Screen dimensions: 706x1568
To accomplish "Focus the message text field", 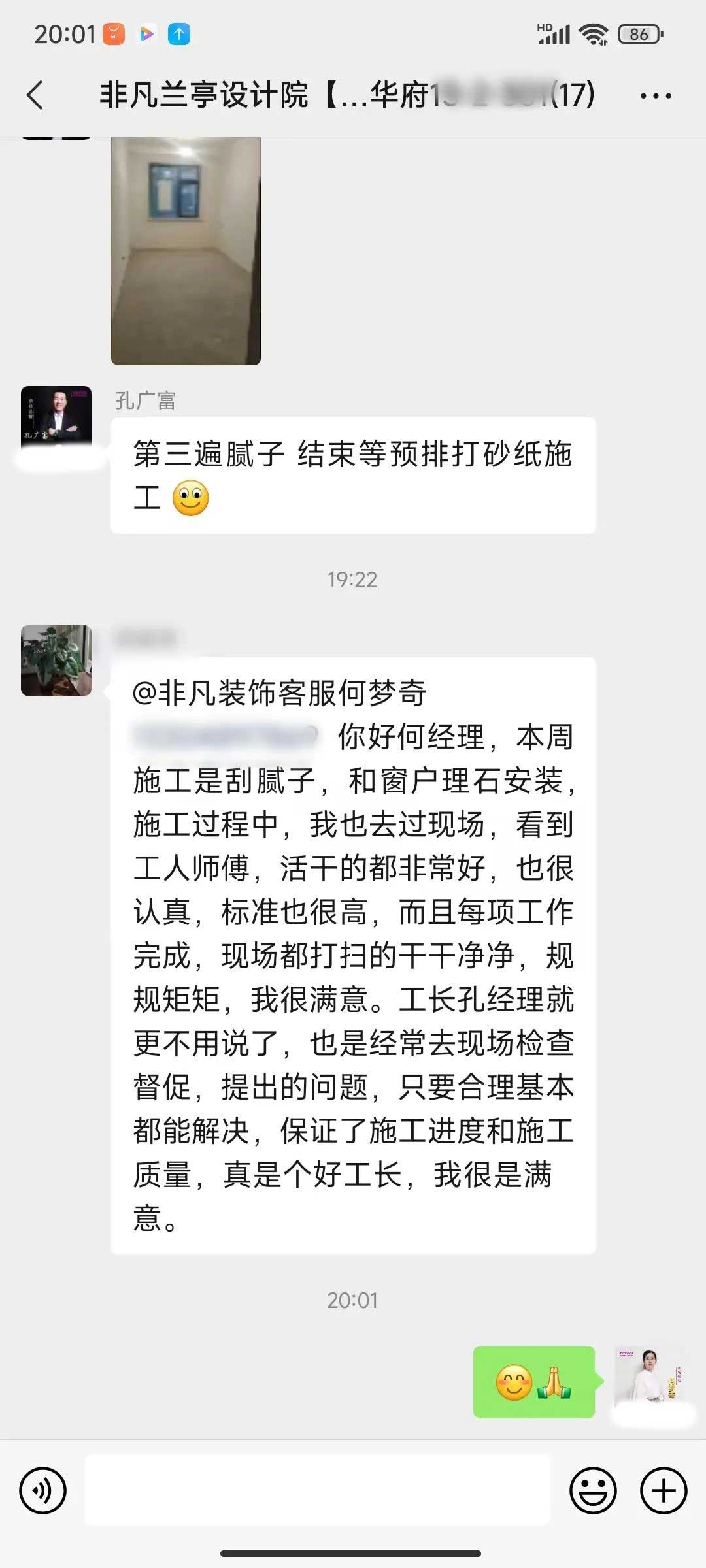I will [318, 1491].
